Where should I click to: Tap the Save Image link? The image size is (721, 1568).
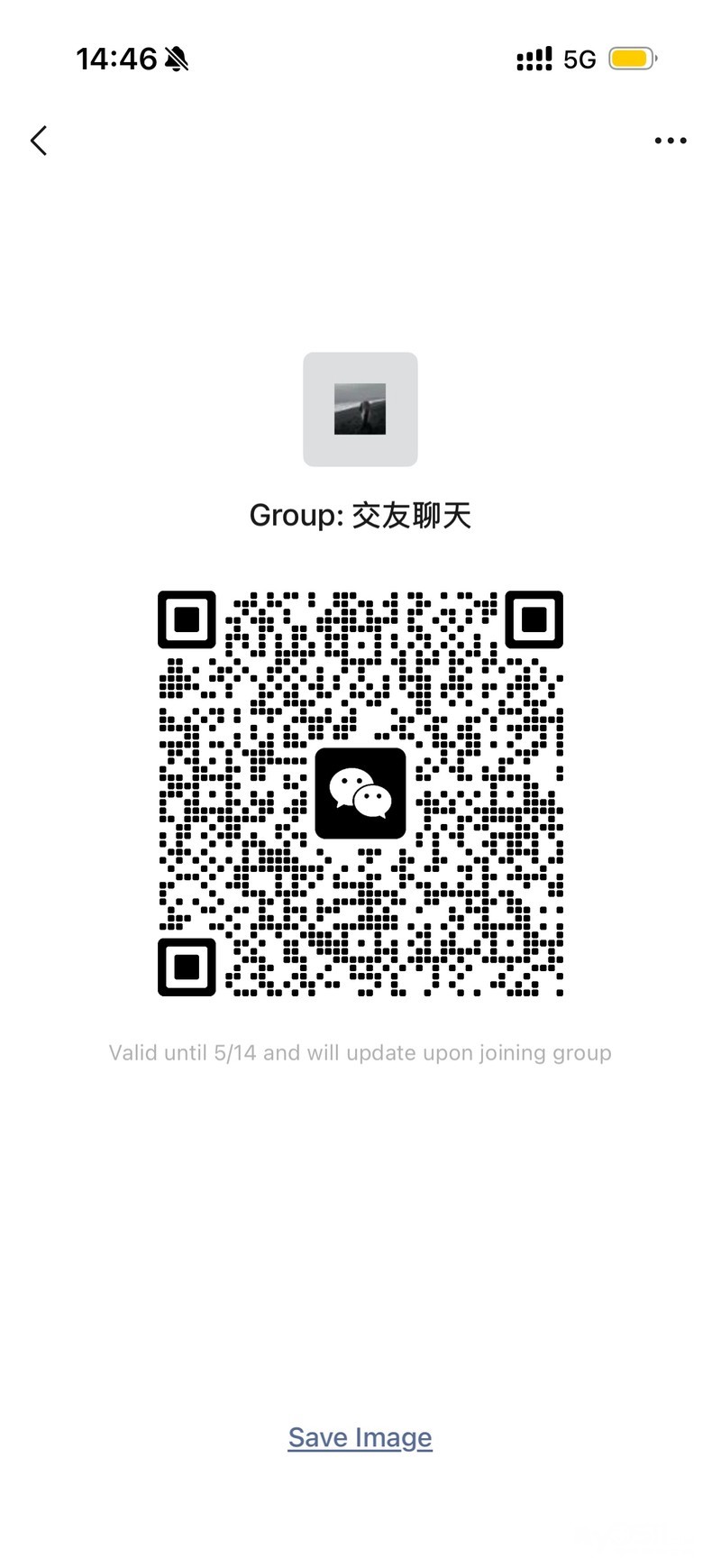(360, 1437)
